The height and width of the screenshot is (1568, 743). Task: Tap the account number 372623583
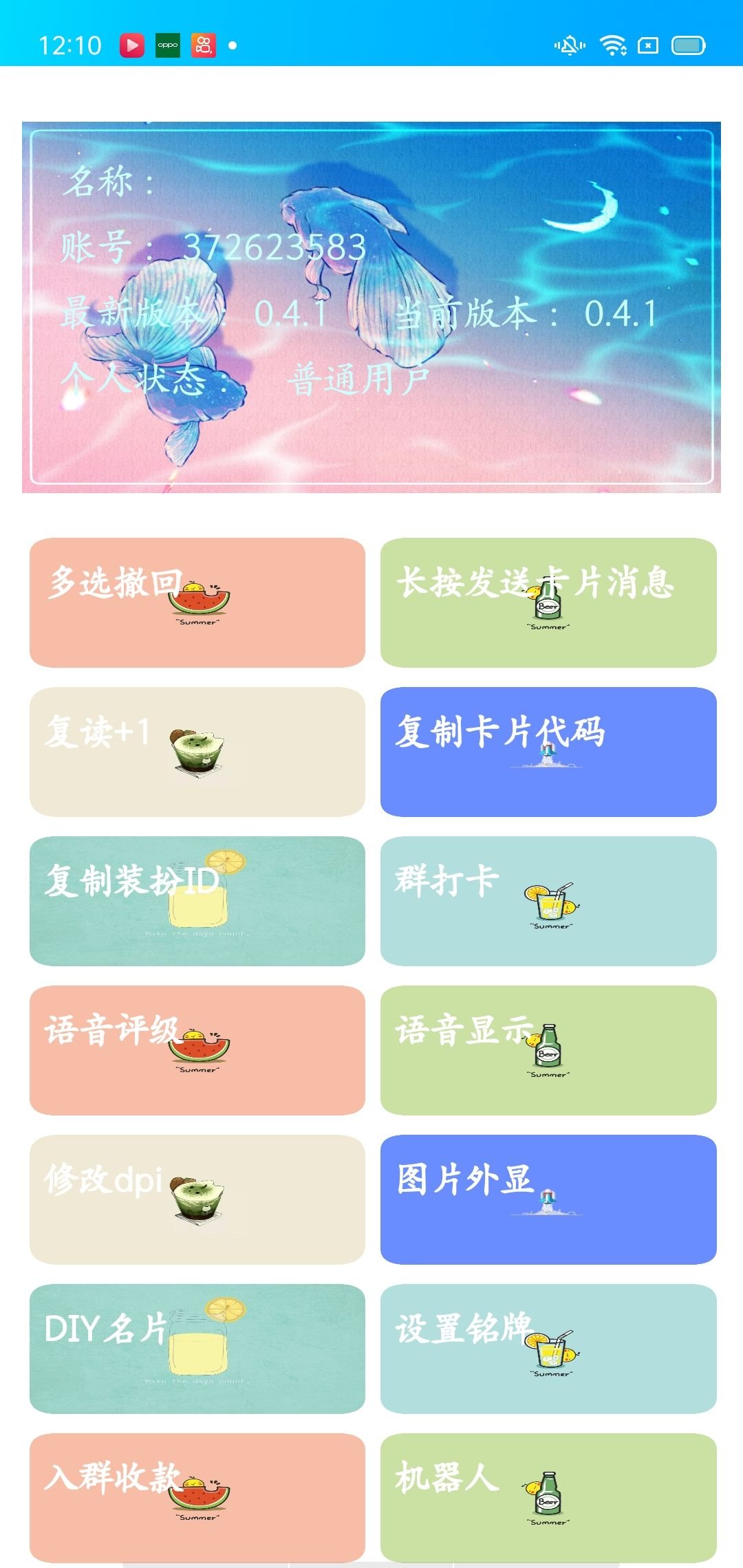(275, 249)
